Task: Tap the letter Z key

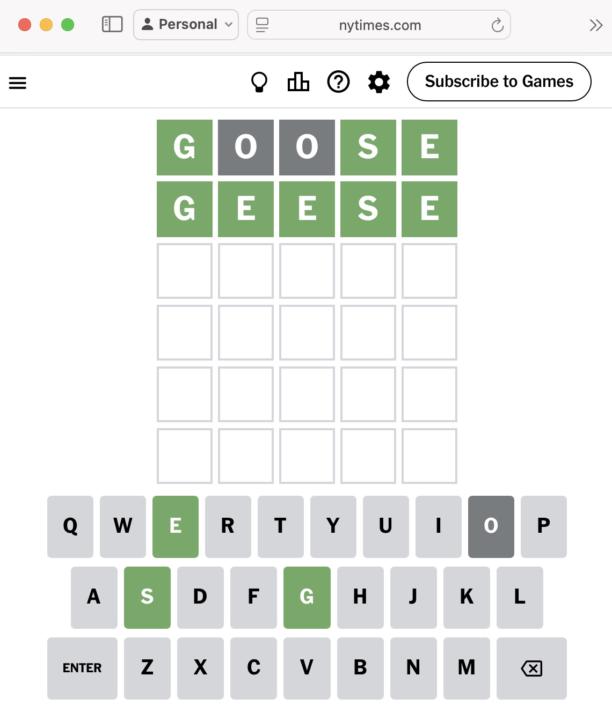Action: [x=147, y=668]
